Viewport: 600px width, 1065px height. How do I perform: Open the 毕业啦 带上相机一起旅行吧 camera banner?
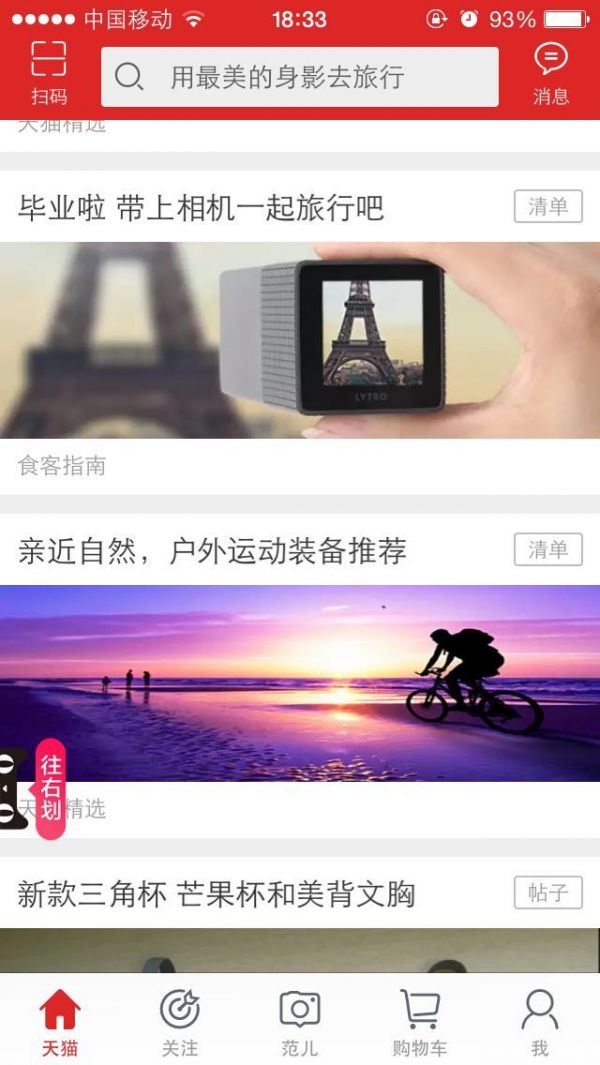300,340
